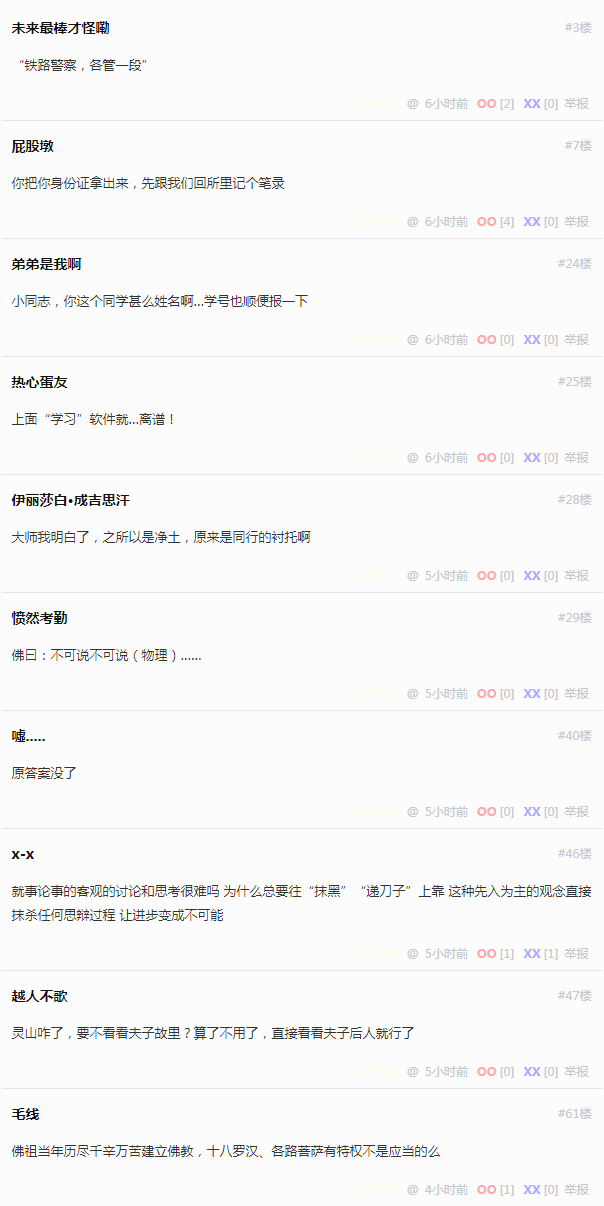
Task: Upvote OO on x-x's comment
Action: click(486, 953)
